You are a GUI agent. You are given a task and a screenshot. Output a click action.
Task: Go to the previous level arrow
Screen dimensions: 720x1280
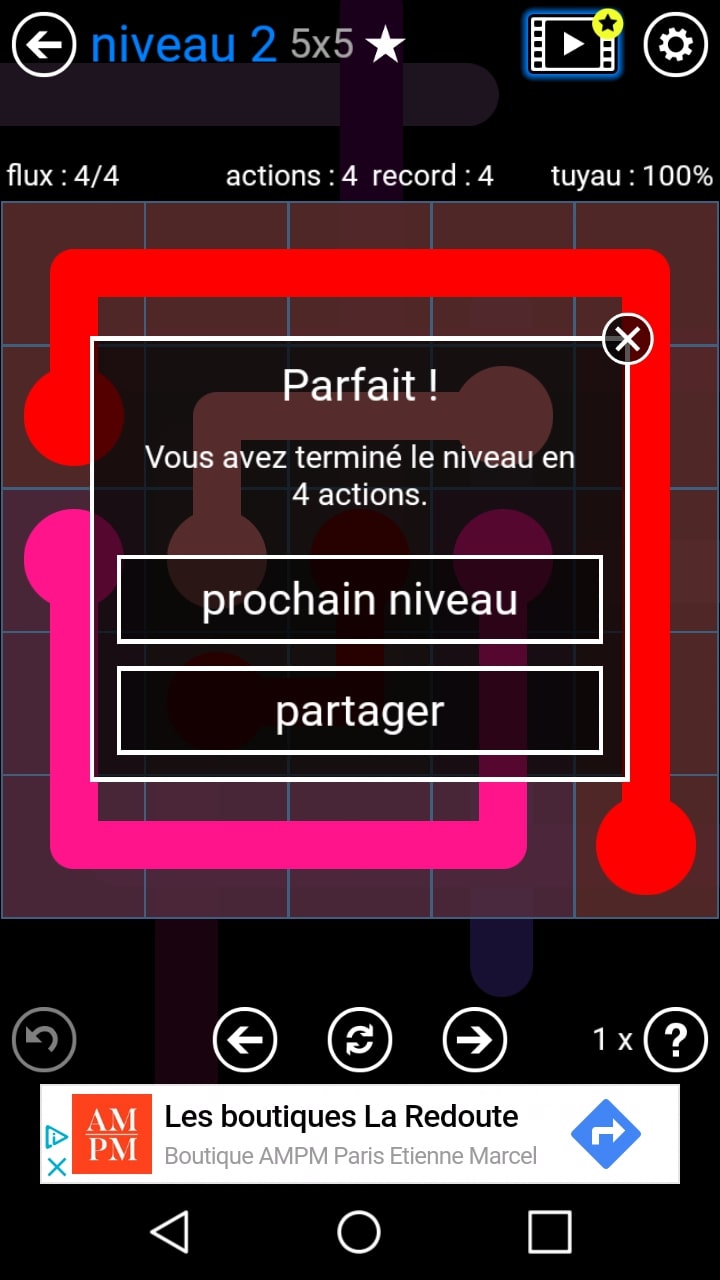coord(245,1040)
